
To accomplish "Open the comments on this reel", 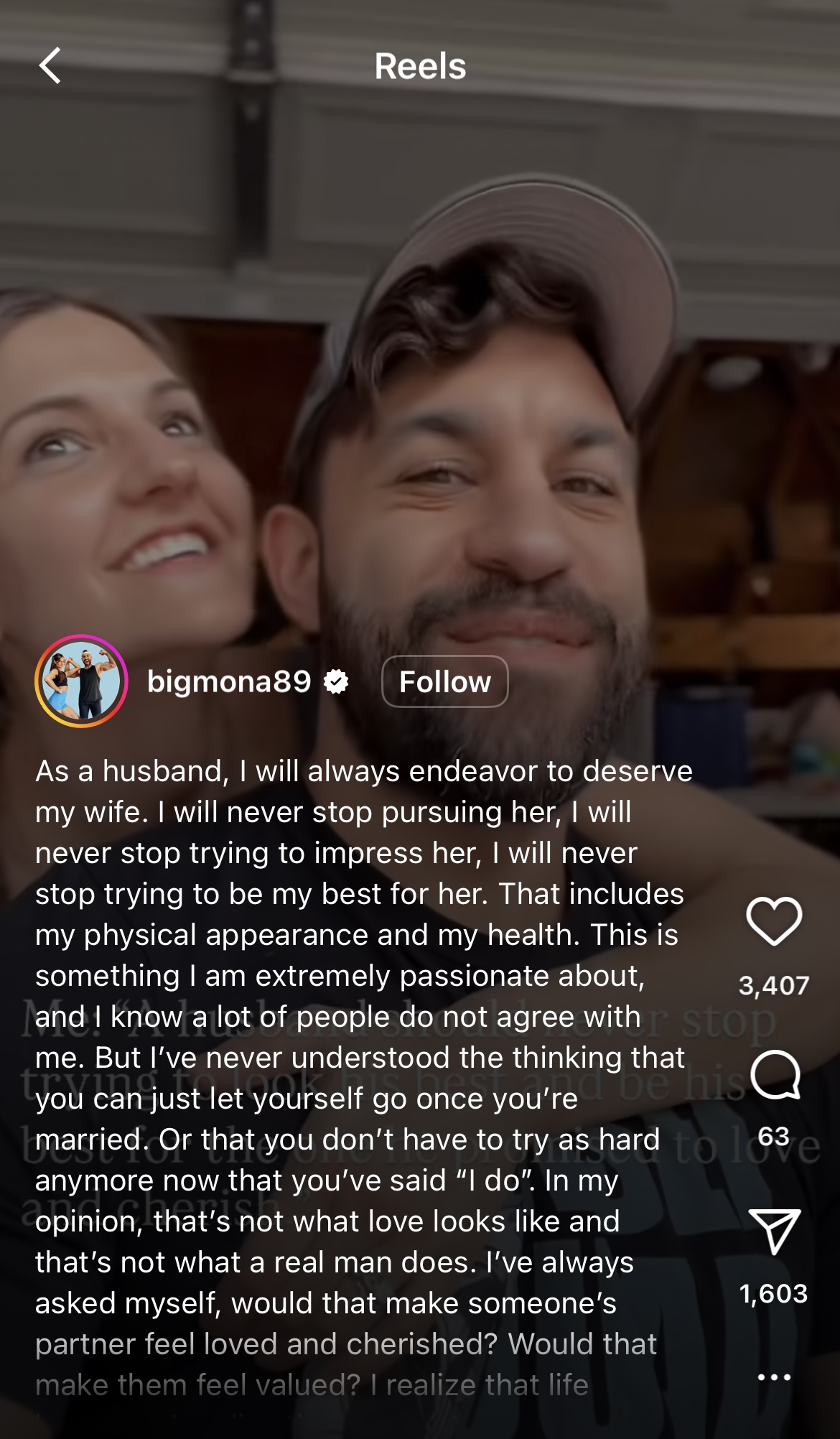I will point(775,1074).
